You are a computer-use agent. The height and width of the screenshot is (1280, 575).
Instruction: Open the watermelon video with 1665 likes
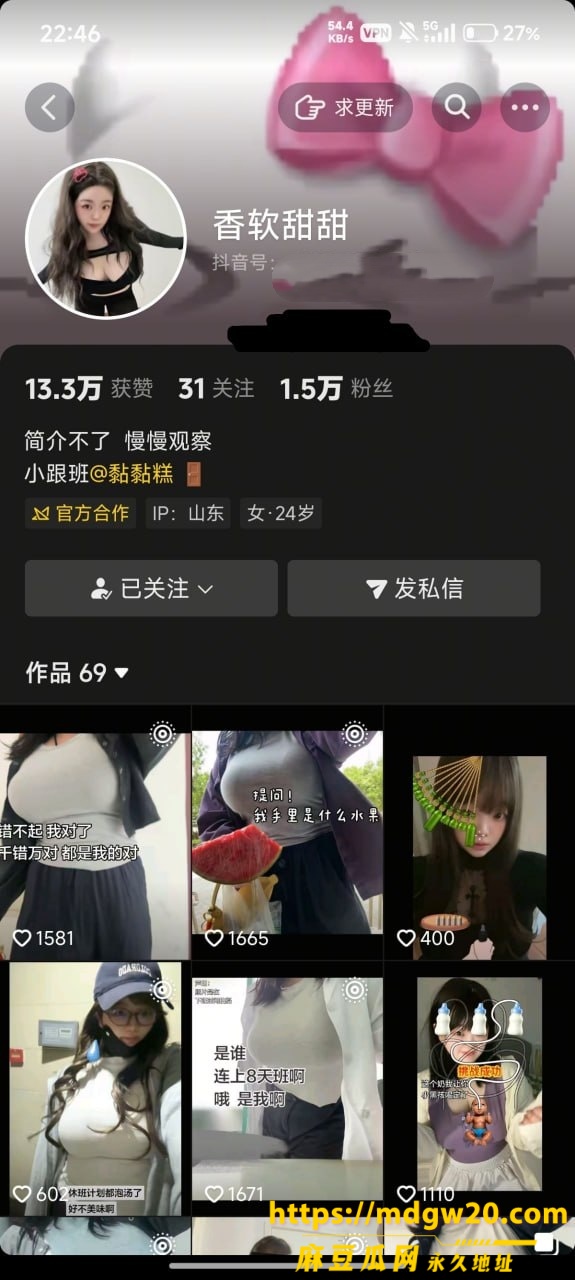(x=287, y=832)
